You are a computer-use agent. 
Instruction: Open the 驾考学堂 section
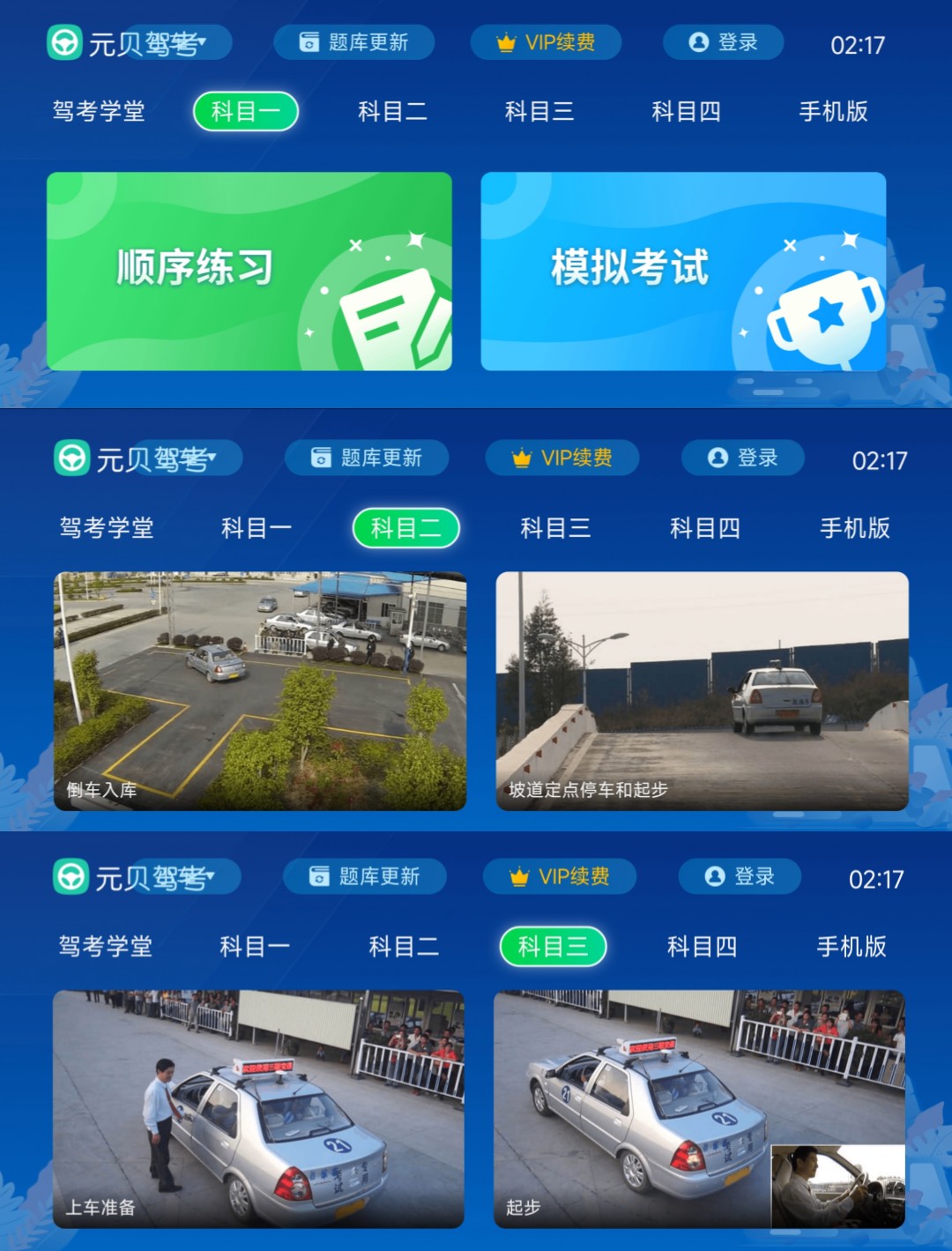pos(100,111)
